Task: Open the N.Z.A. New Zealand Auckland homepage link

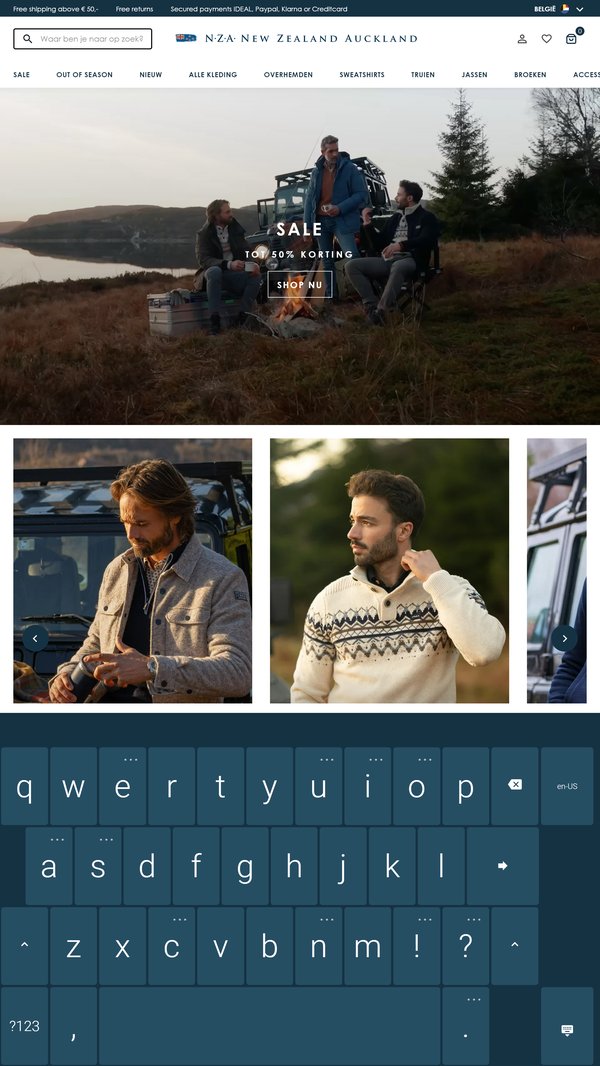Action: (x=297, y=39)
